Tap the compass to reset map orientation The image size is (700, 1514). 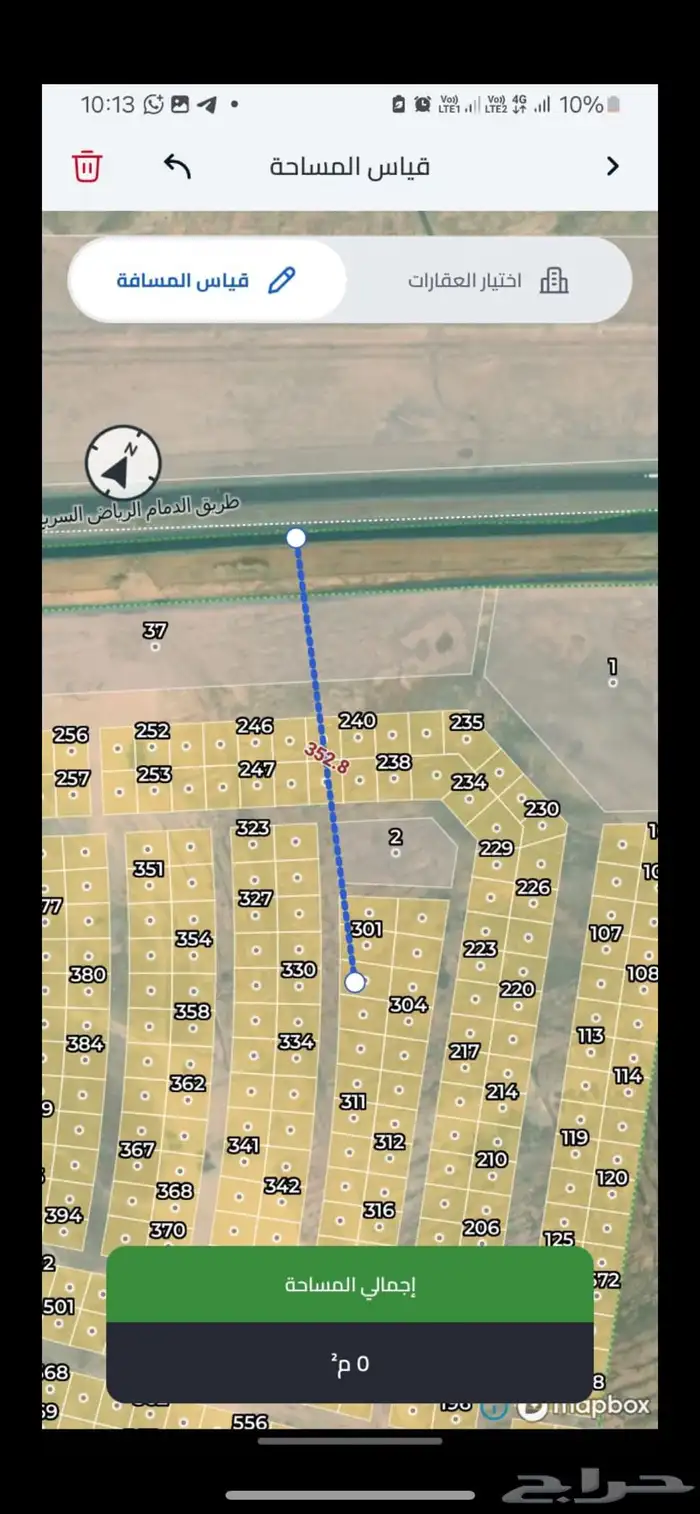pos(123,463)
